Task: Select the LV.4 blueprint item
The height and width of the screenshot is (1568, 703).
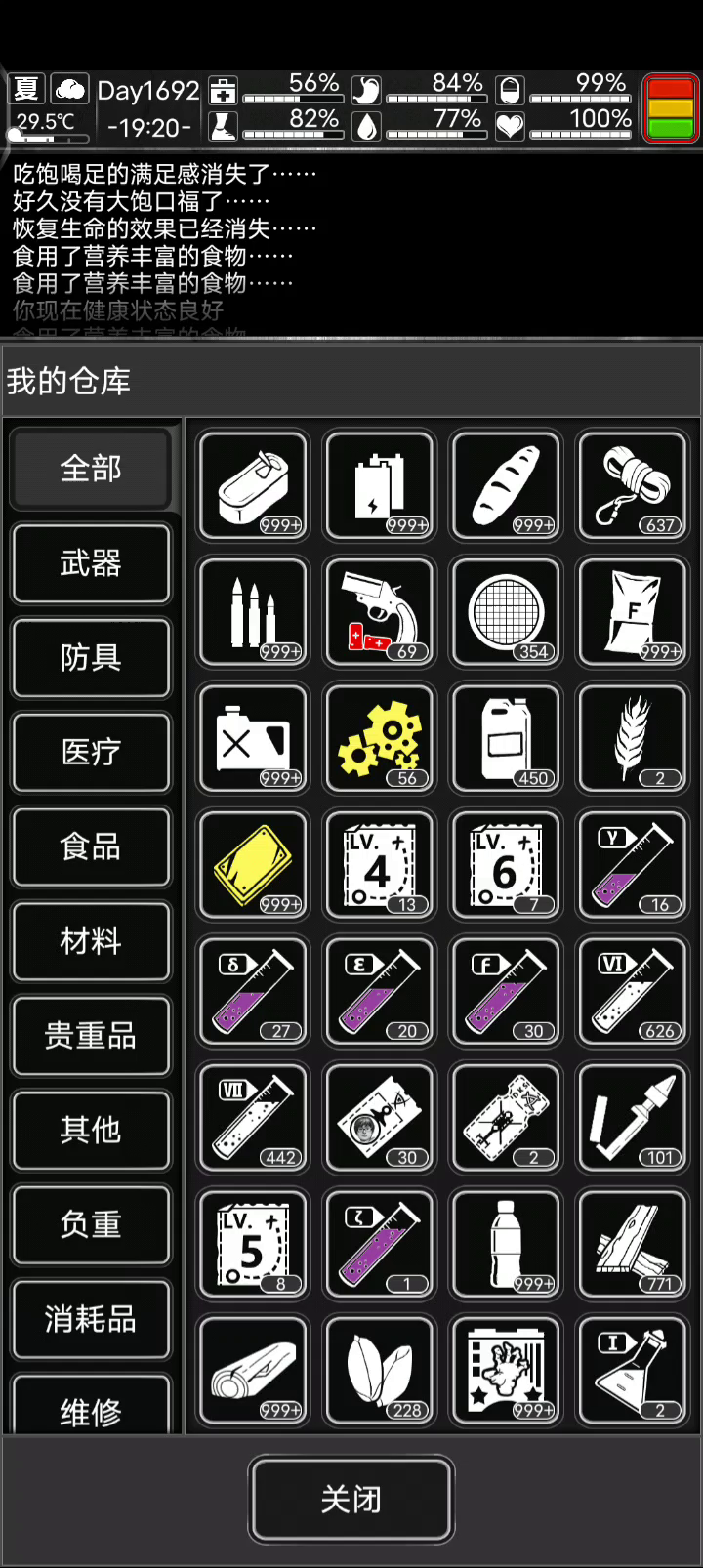Action: point(380,865)
